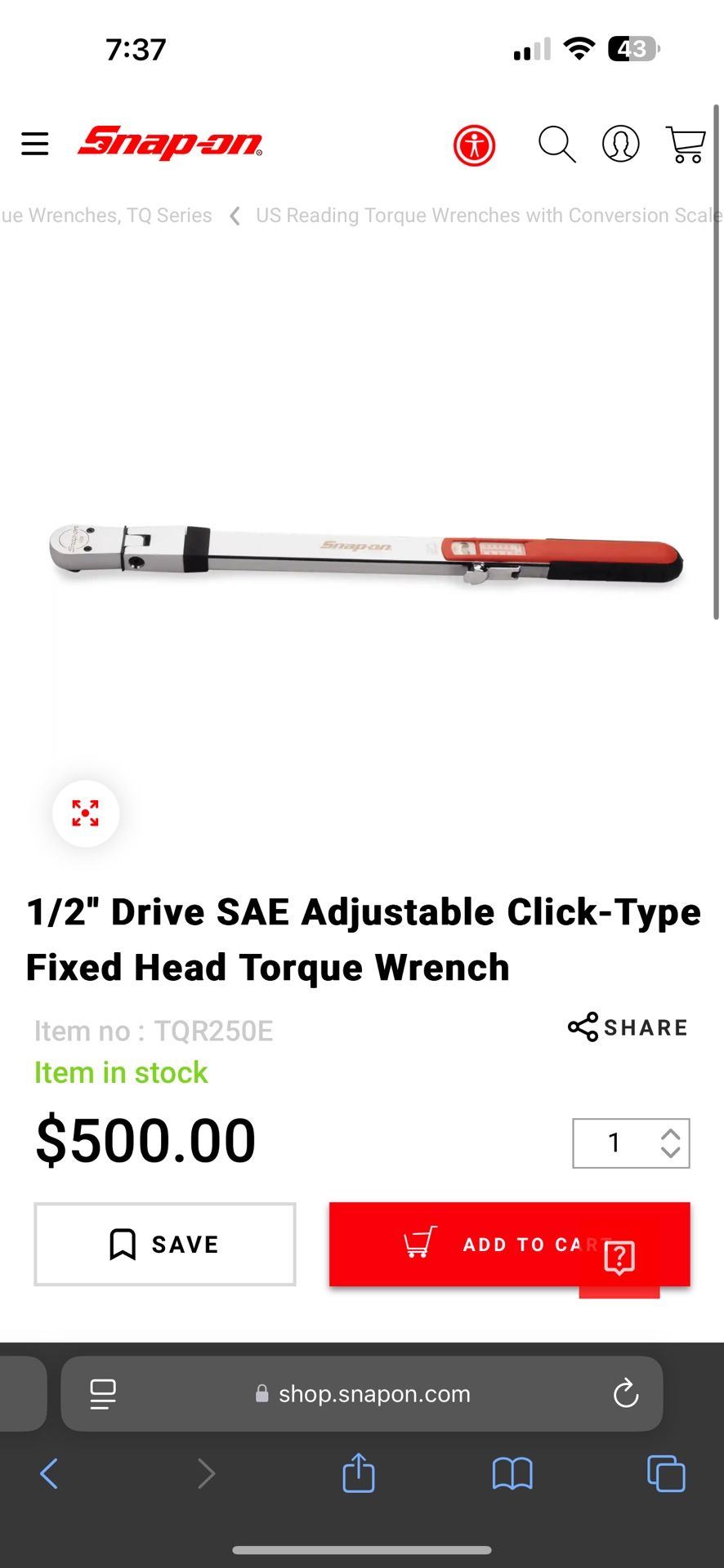Open the Safari share sheet
This screenshot has height=1568, width=724.
(x=359, y=1474)
